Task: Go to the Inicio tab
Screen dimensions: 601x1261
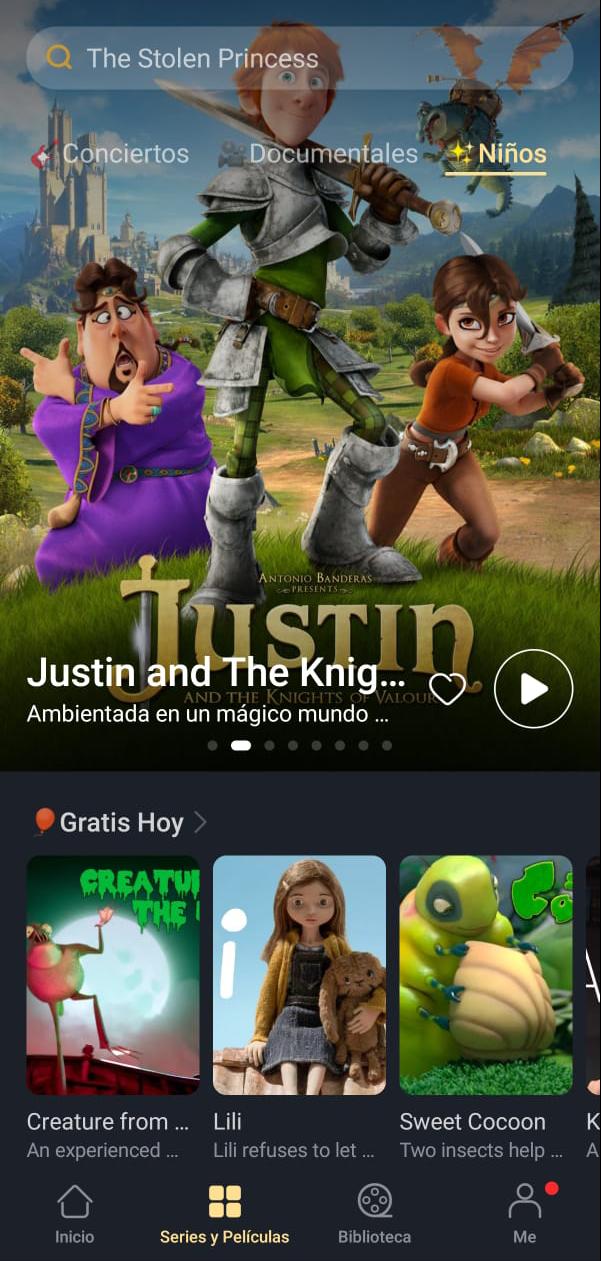Action: tap(75, 1213)
